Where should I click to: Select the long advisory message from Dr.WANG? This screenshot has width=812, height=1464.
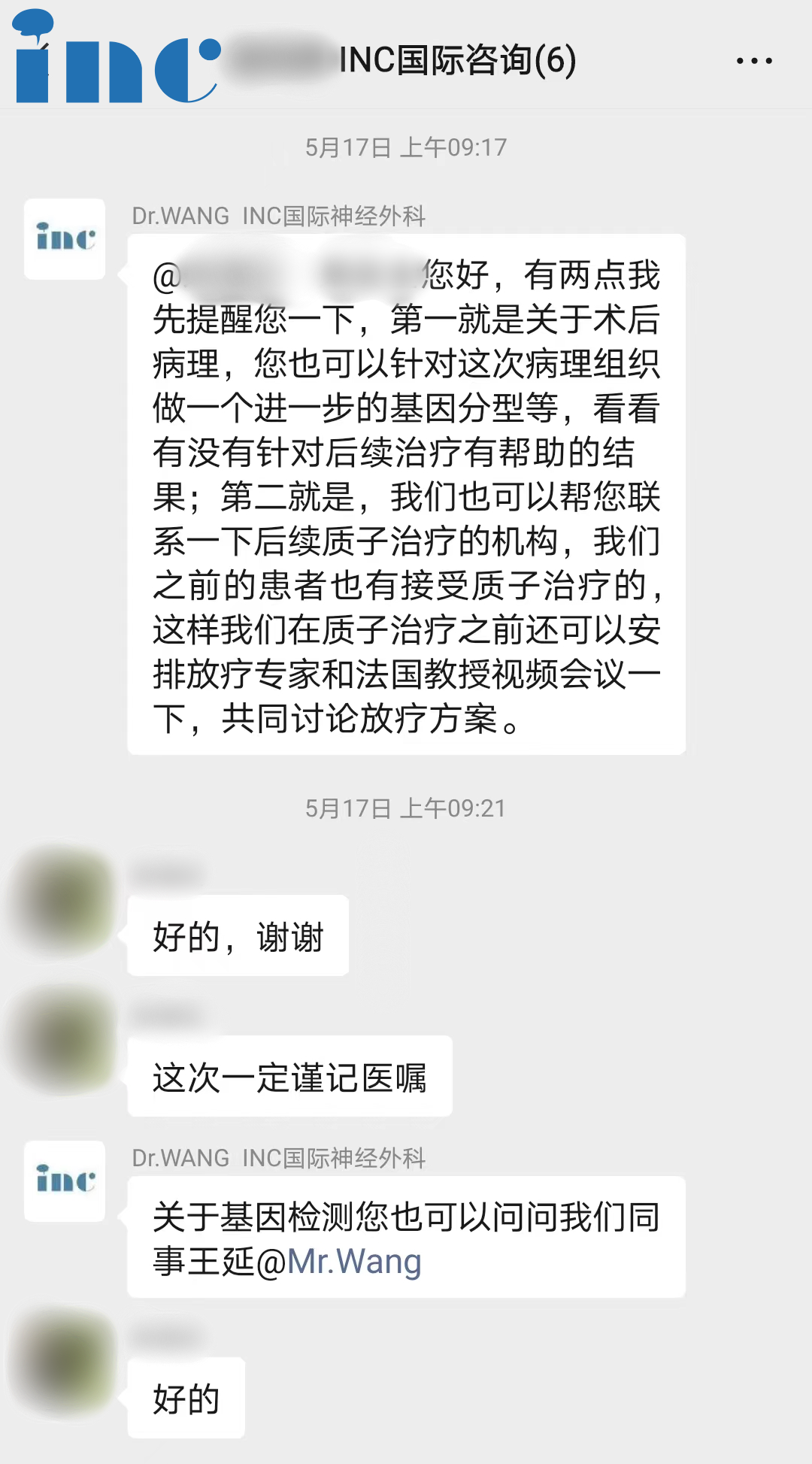pos(406,496)
